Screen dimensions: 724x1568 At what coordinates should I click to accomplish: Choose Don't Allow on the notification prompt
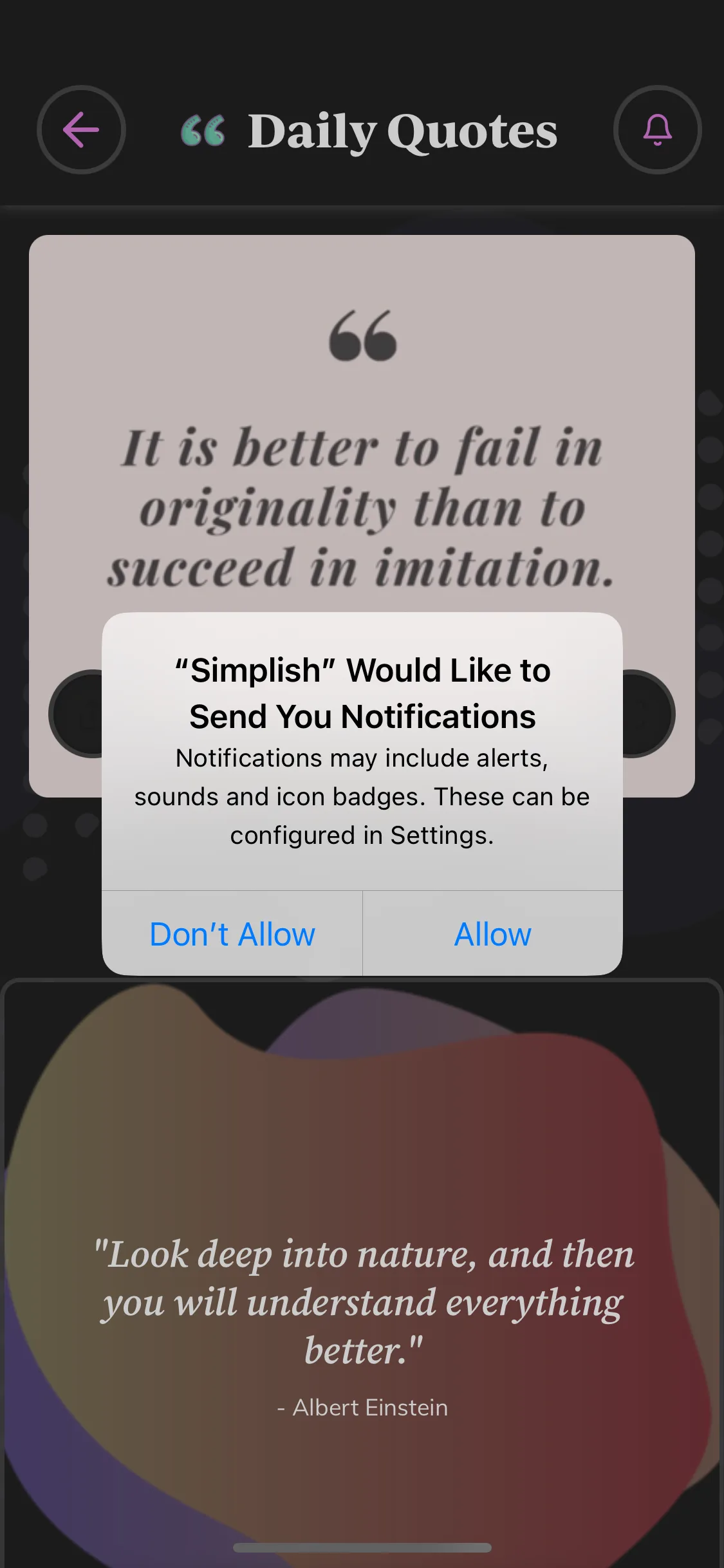tap(232, 934)
